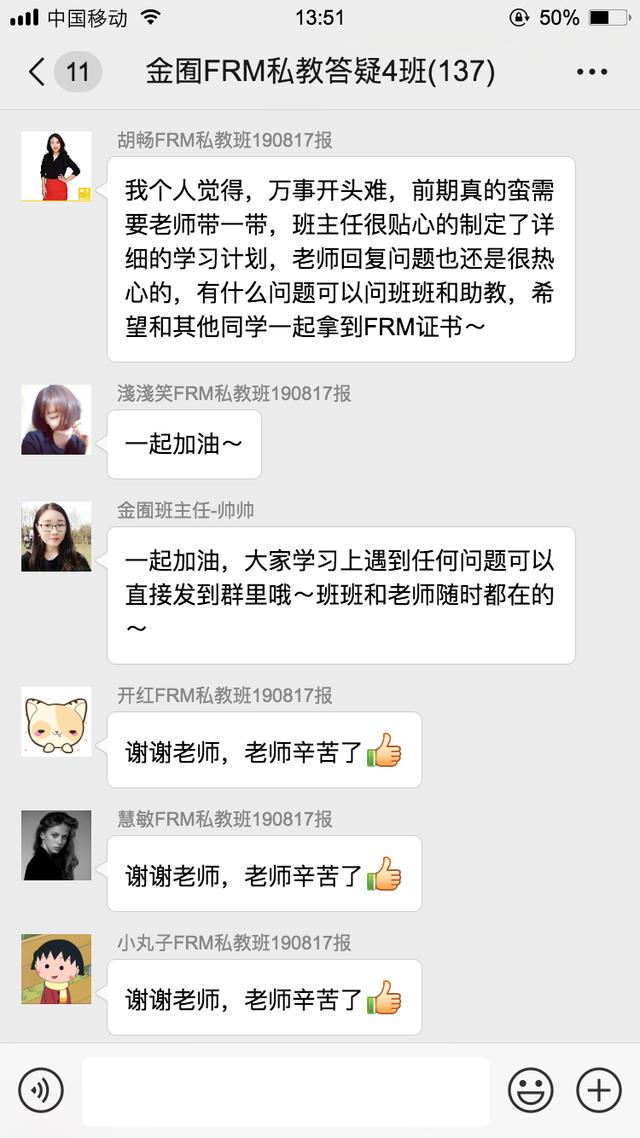Viewport: 640px width, 1138px height.
Task: View profile avatar of 小丸子FRM私教班190817报
Action: (x=56, y=969)
